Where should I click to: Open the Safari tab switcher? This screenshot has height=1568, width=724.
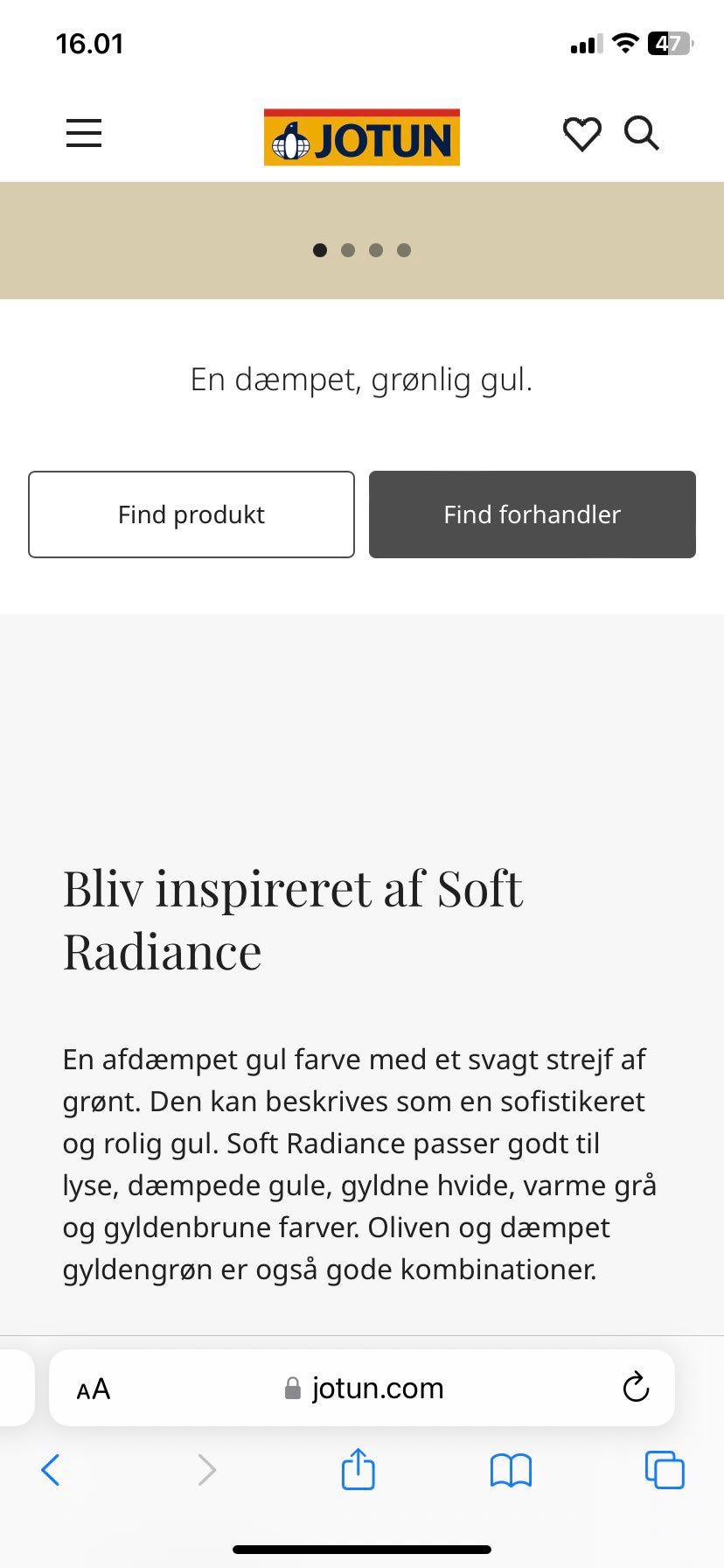coord(665,1470)
